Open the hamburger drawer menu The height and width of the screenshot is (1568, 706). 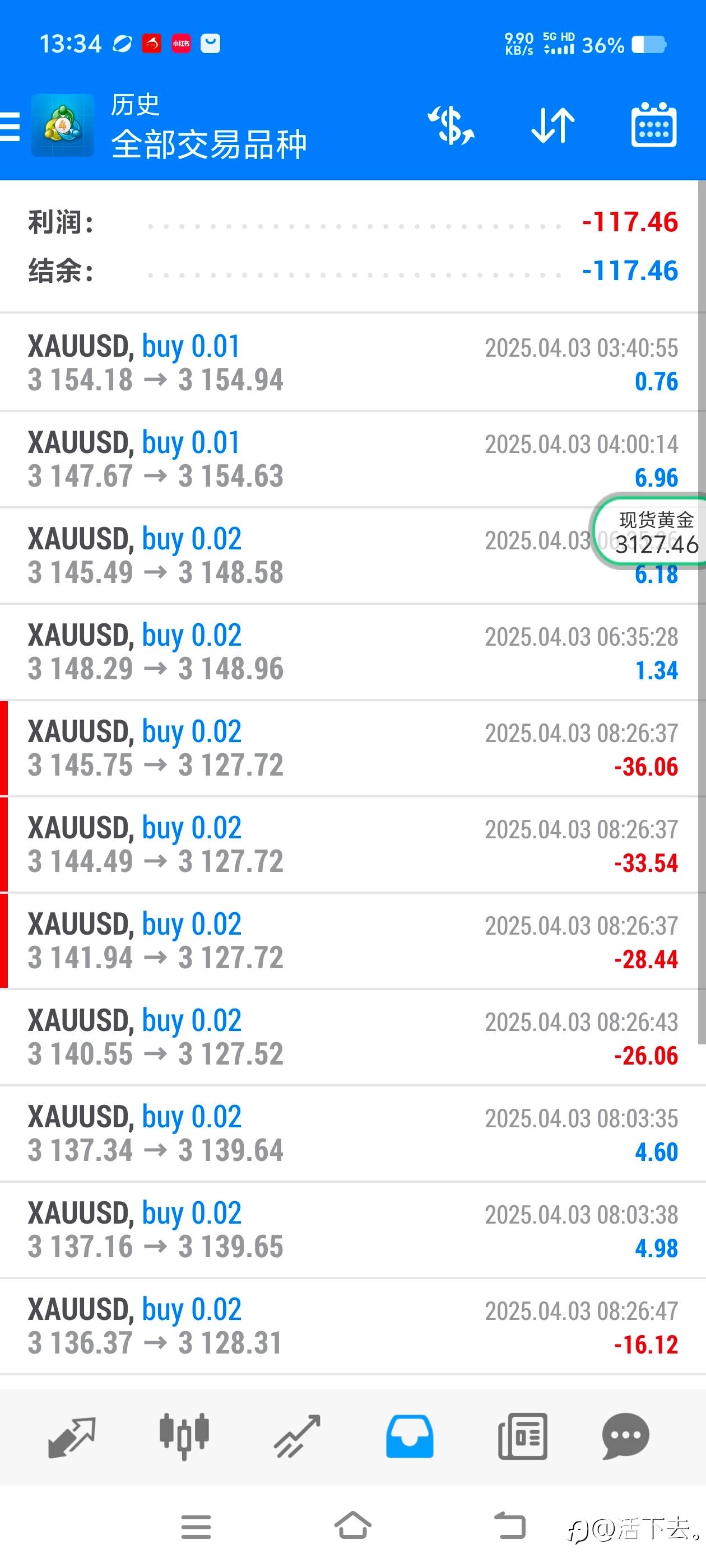point(10,127)
